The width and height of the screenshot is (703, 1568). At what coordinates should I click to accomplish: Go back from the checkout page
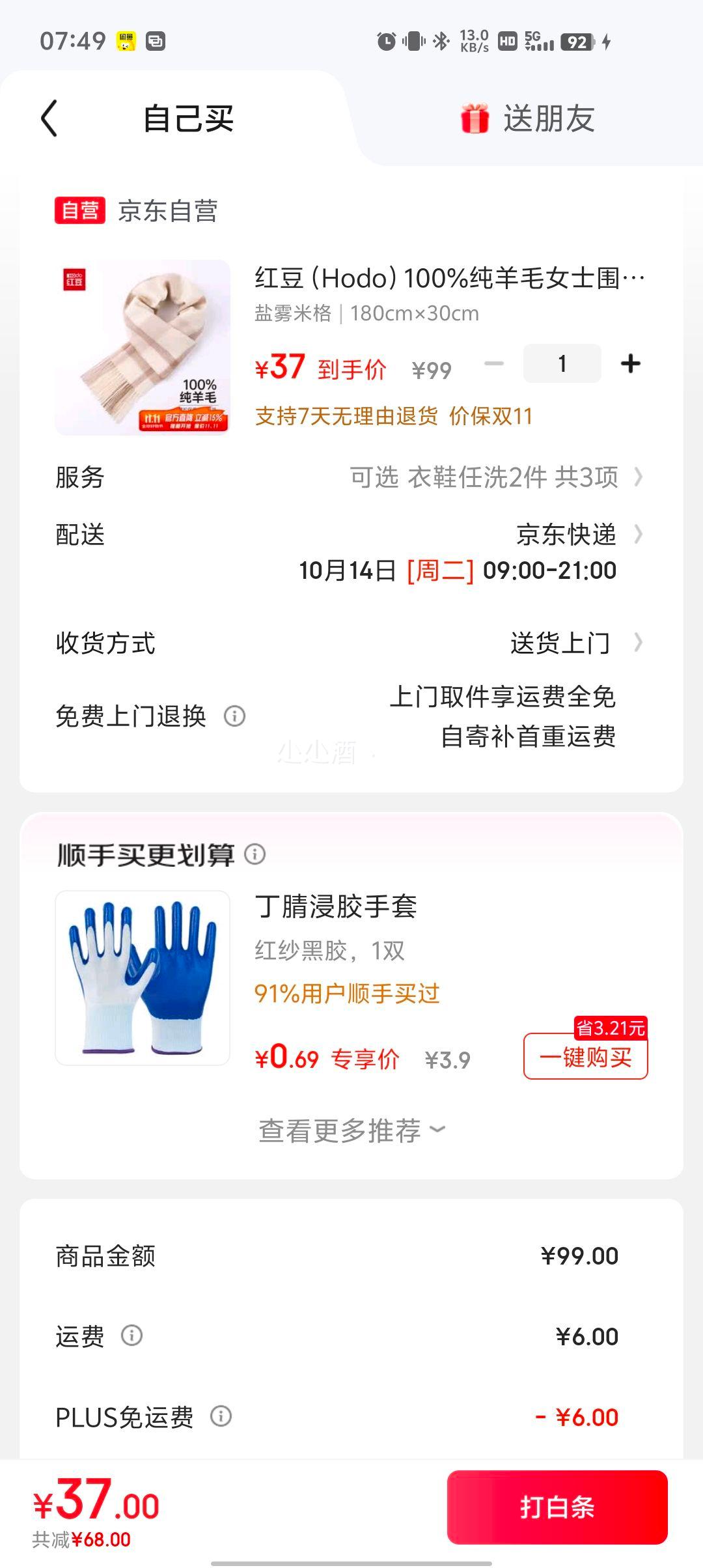(x=49, y=119)
